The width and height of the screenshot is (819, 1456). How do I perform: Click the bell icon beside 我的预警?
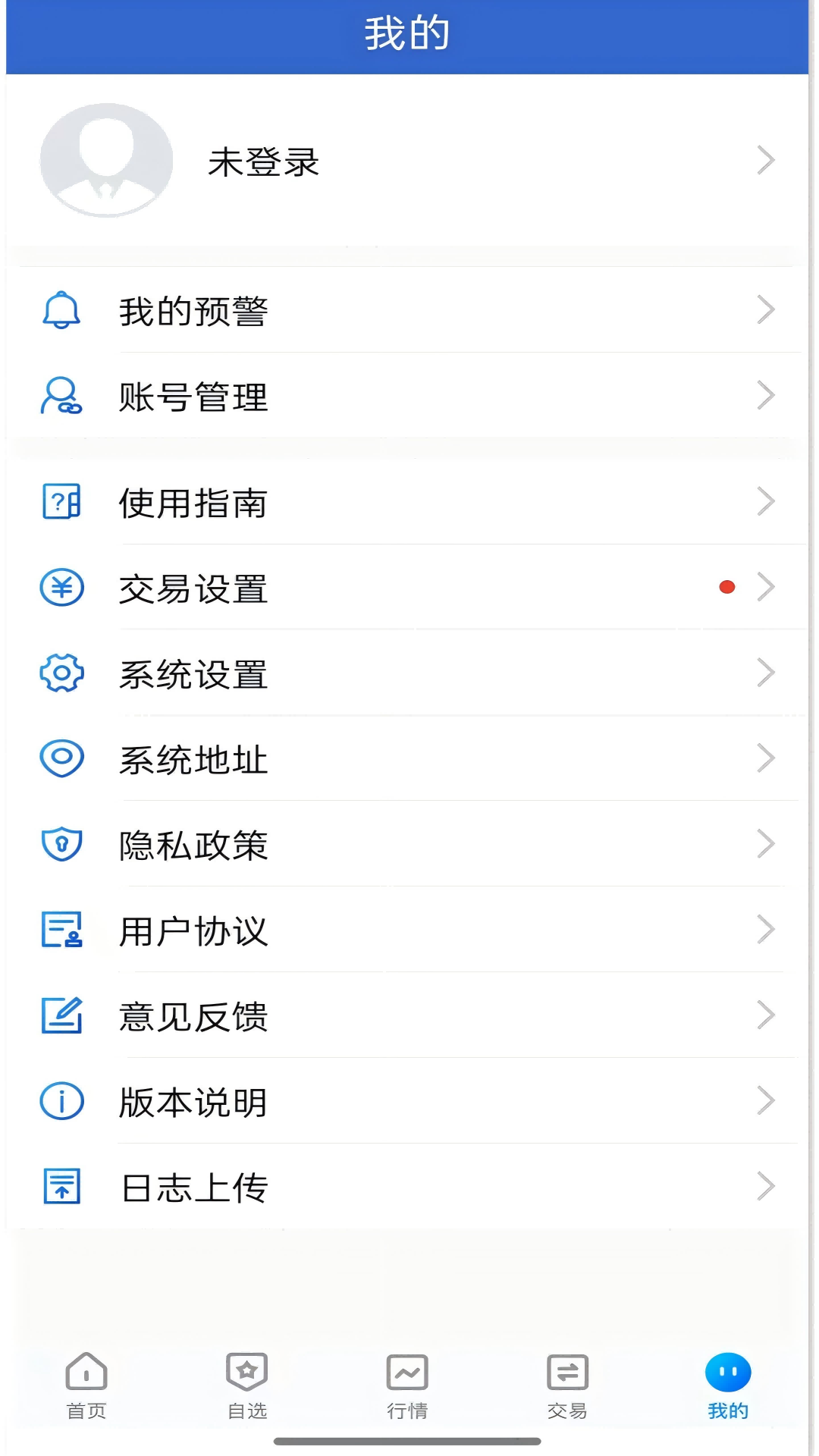click(61, 309)
